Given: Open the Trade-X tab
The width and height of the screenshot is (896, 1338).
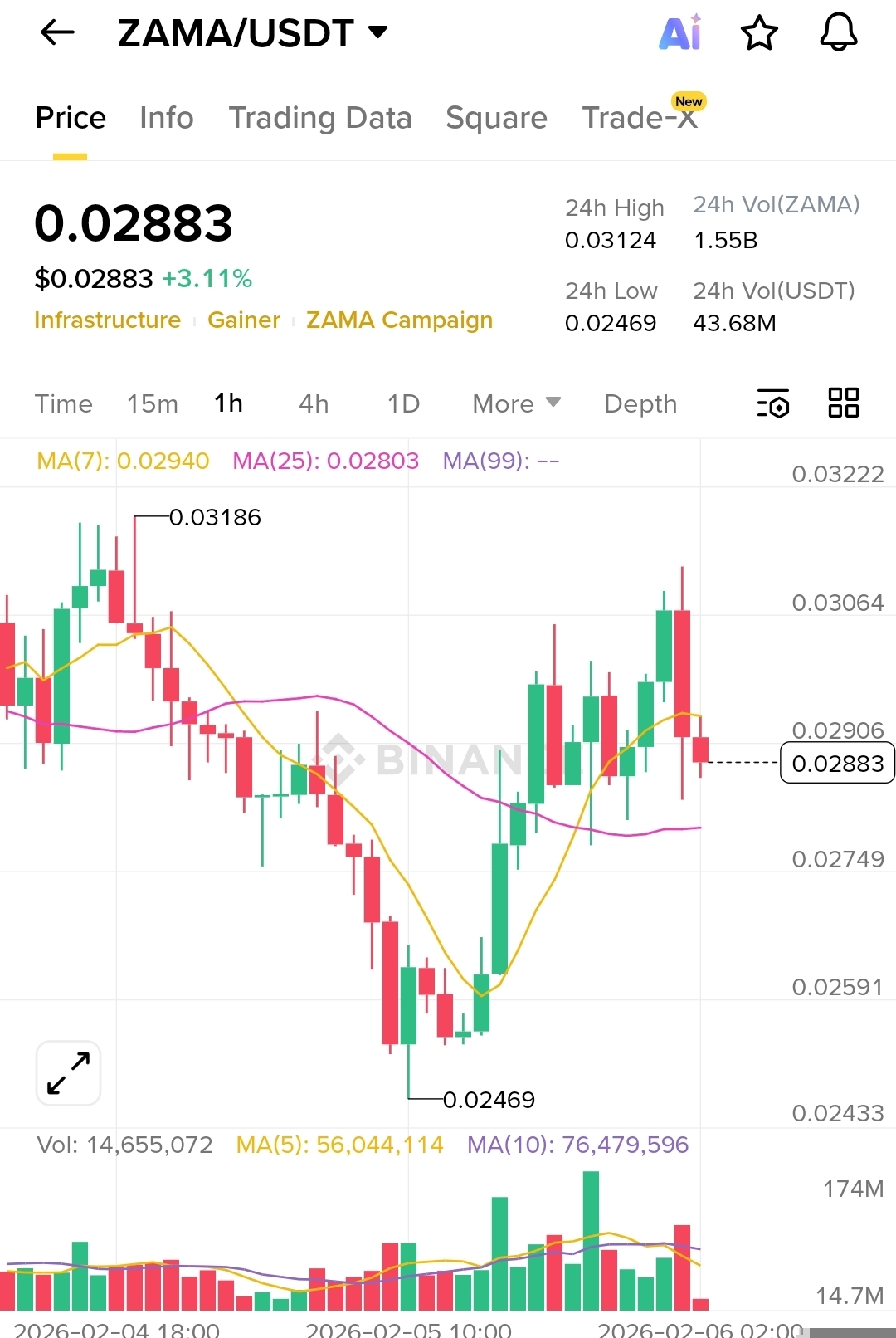Looking at the screenshot, I should click(640, 118).
